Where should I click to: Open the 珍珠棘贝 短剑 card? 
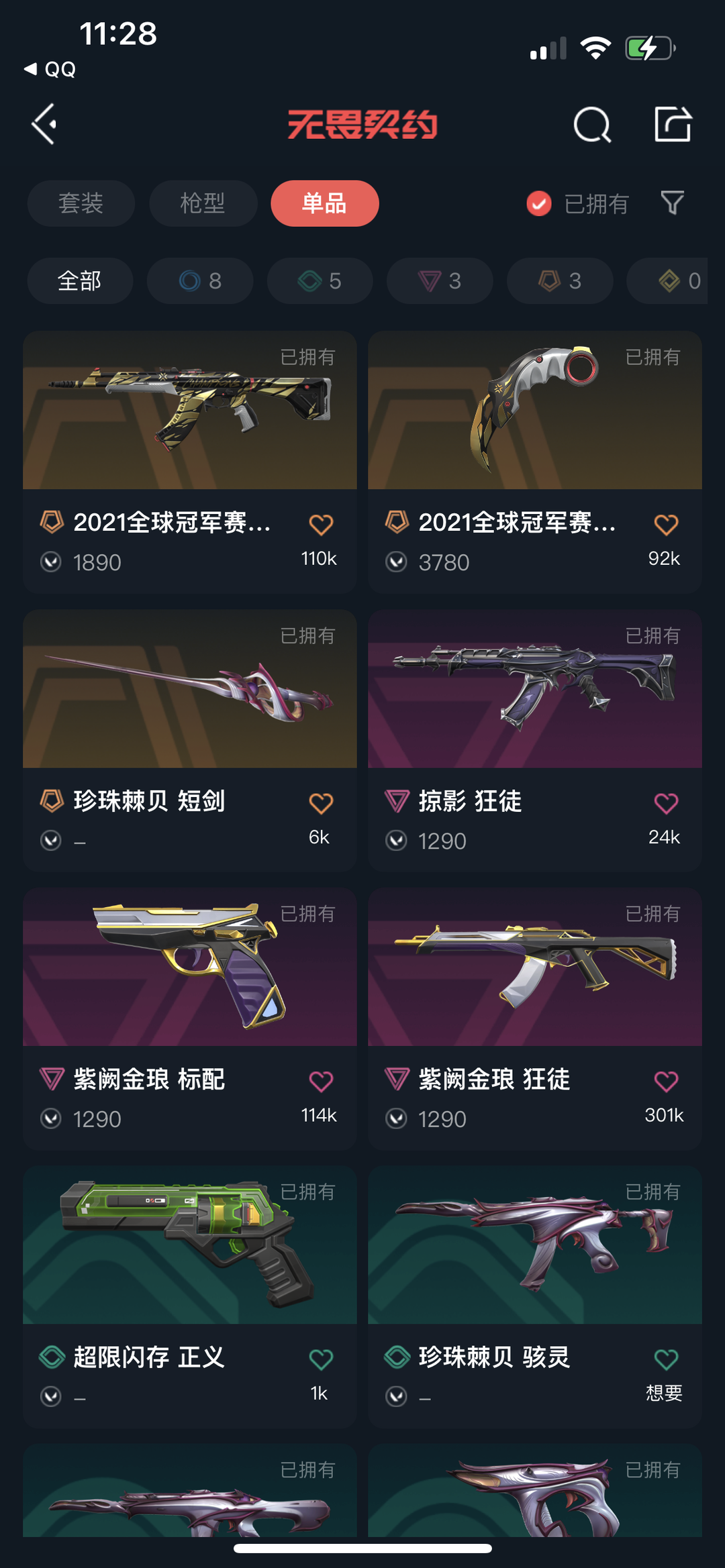190,740
